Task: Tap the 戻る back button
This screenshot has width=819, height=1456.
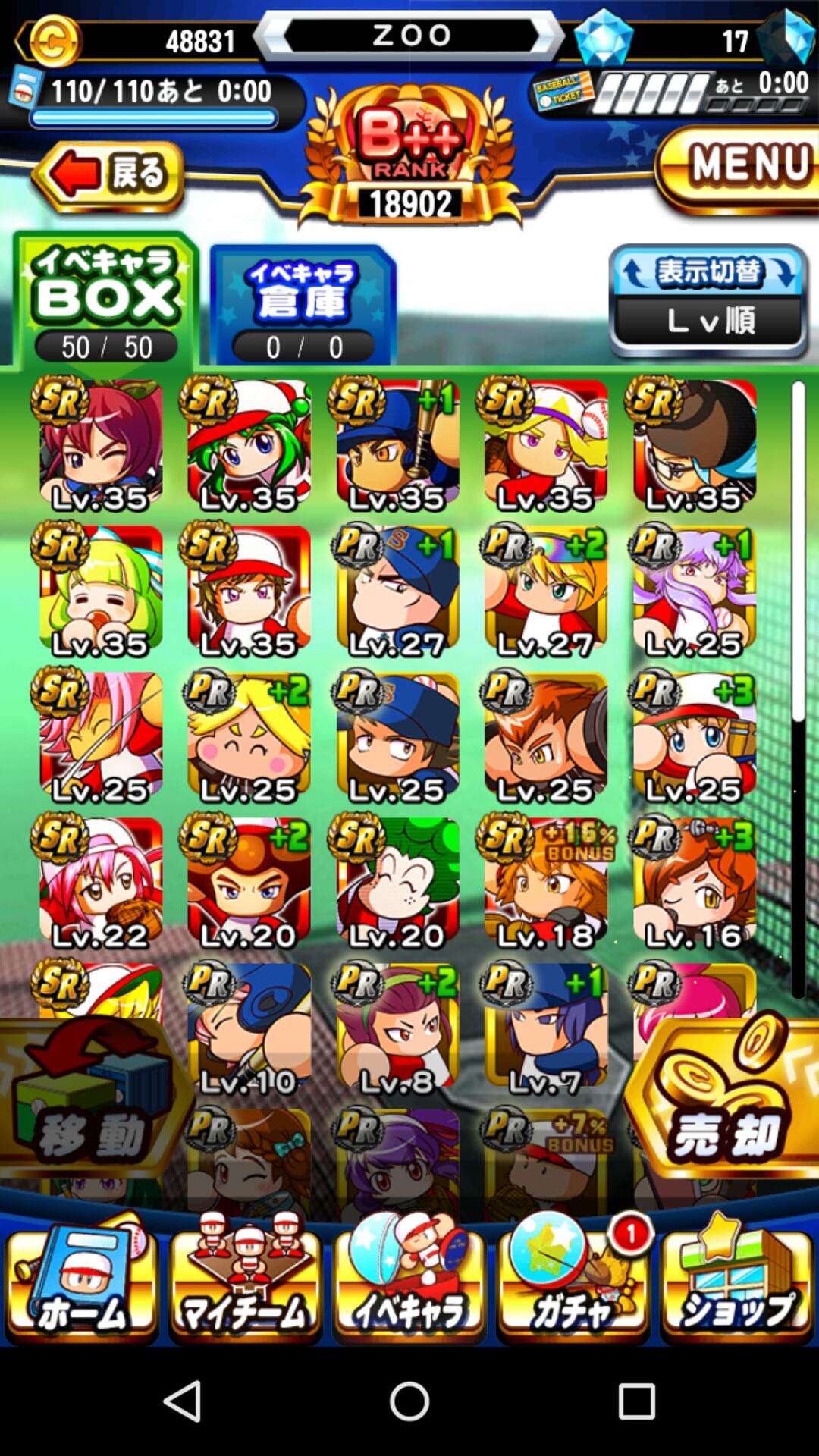Action: [x=108, y=176]
